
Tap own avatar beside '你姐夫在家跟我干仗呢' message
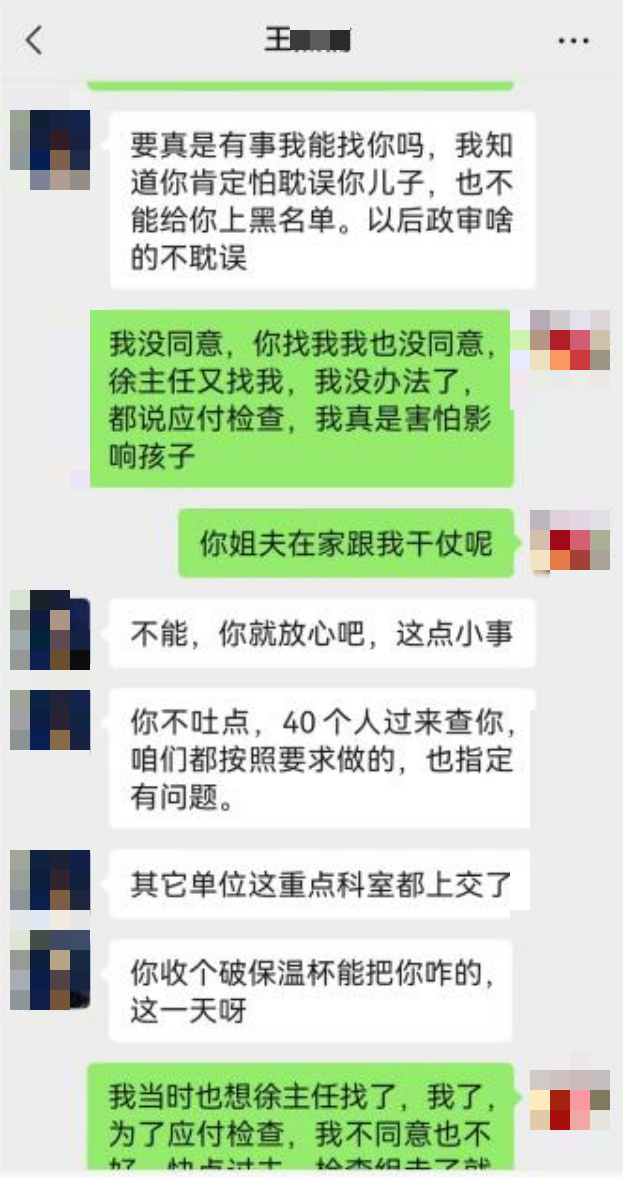pyautogui.click(x=569, y=540)
